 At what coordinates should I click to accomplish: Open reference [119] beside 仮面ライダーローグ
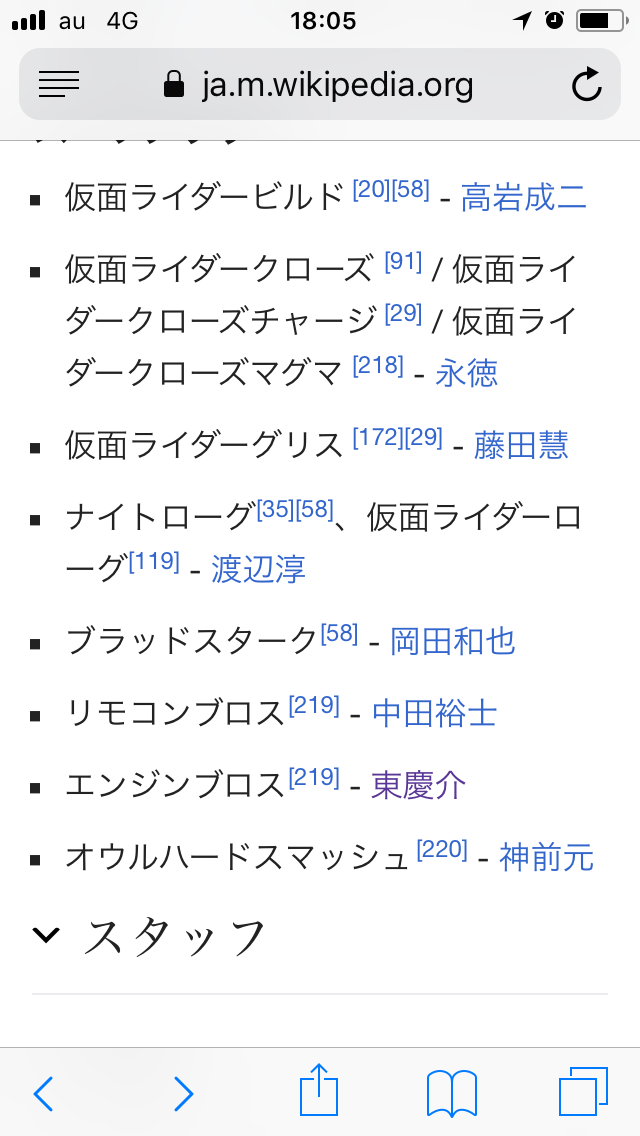154,562
